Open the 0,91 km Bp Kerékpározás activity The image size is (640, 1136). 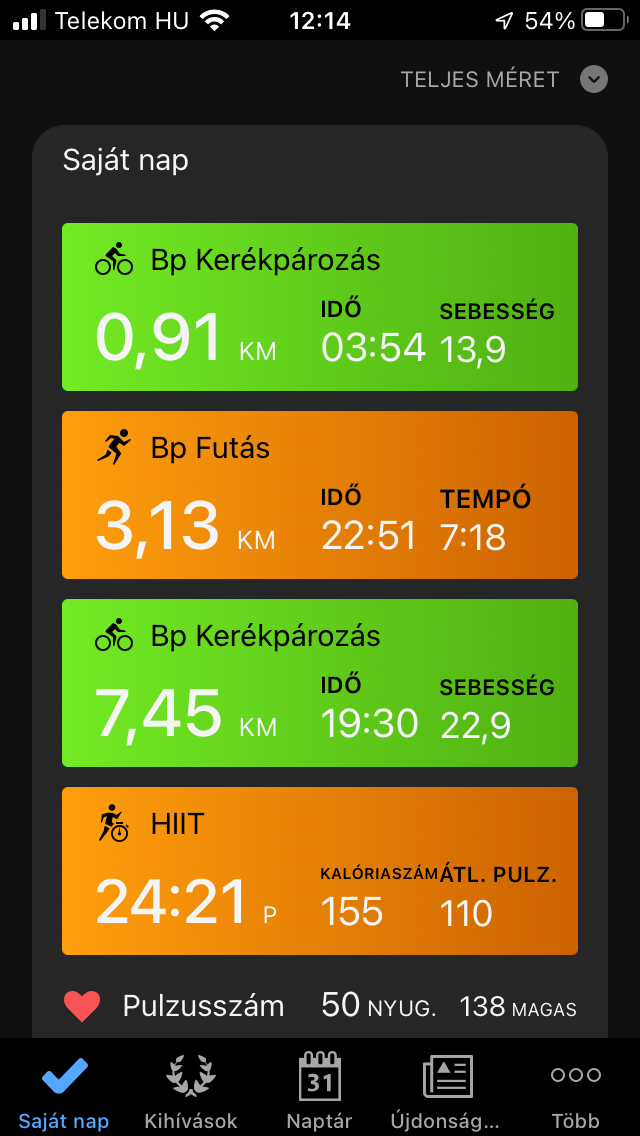(320, 307)
